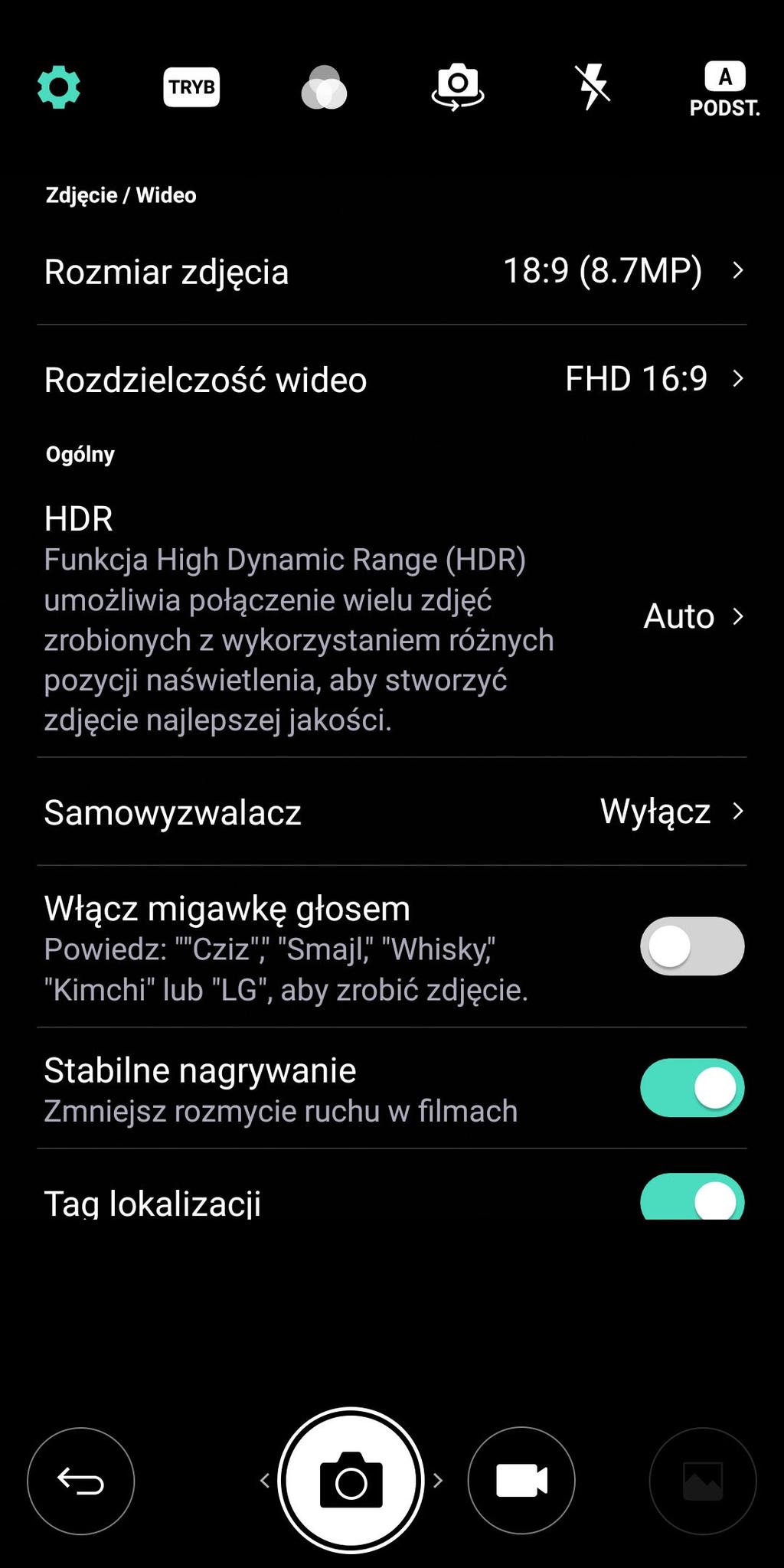Start video recording
The image size is (784, 1568).
(521, 1481)
